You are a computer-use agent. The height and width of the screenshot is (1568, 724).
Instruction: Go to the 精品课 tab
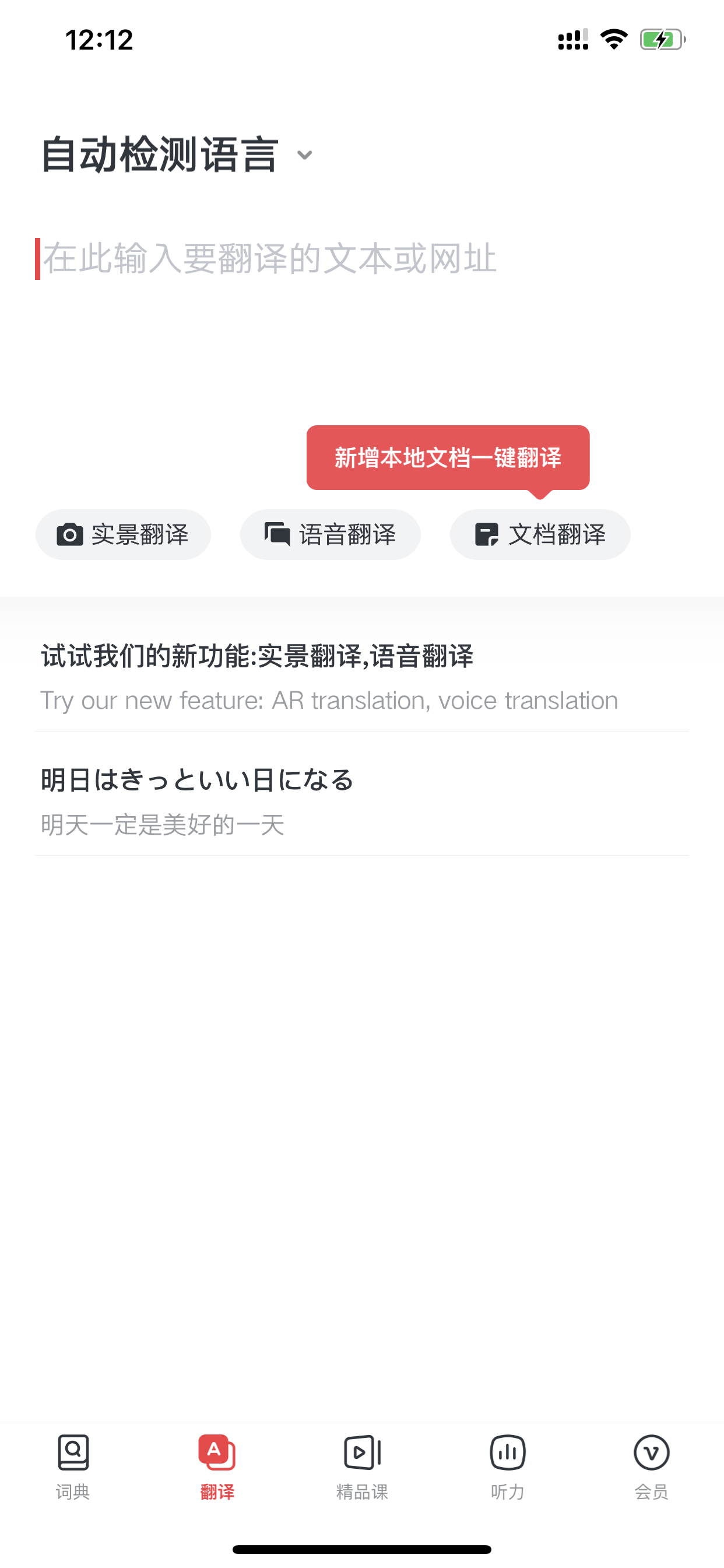[x=362, y=1467]
